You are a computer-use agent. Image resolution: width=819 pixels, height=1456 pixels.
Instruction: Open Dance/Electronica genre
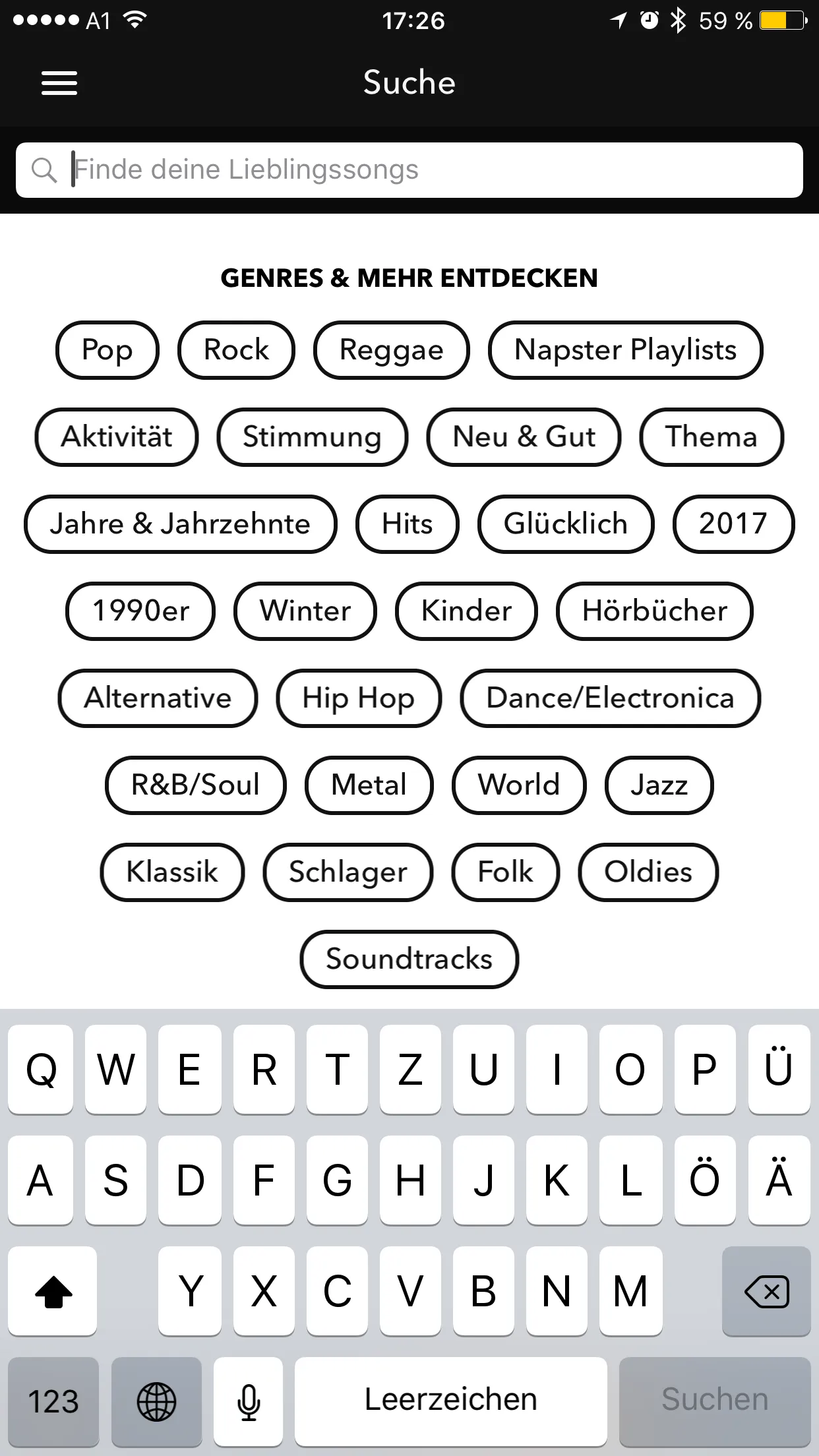tap(610, 698)
